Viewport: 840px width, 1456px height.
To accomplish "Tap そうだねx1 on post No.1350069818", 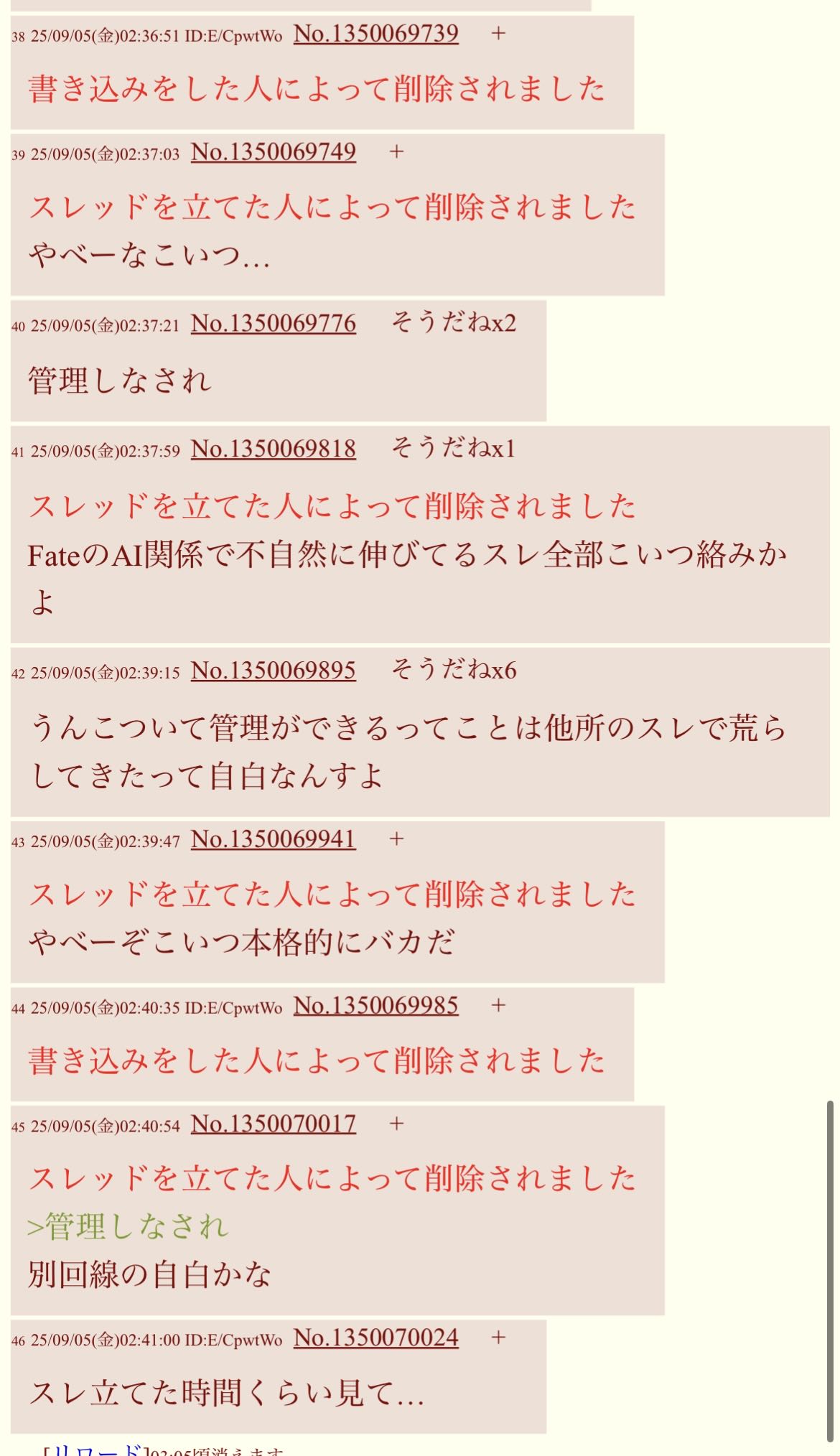I will (x=453, y=449).
